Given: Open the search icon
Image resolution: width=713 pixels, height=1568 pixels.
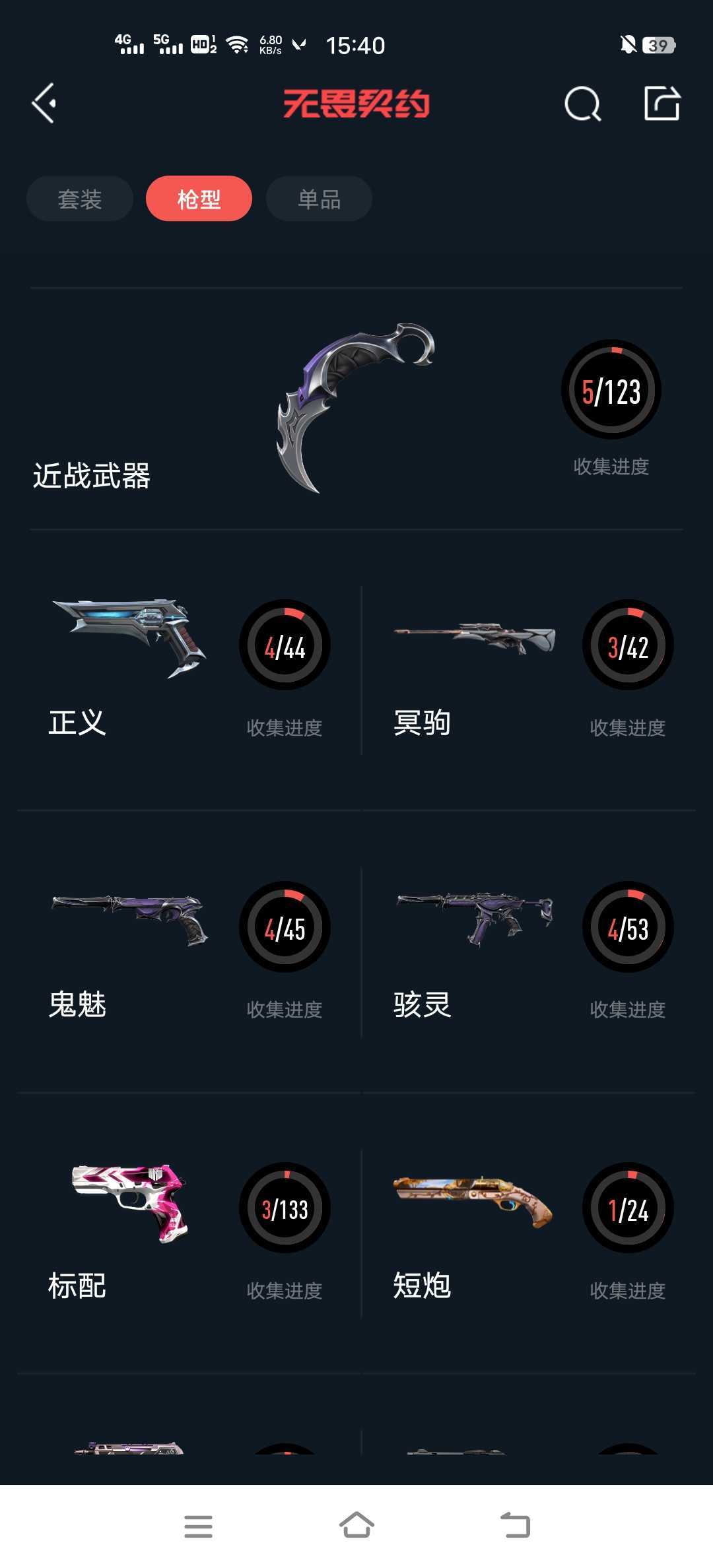Looking at the screenshot, I should (x=582, y=104).
